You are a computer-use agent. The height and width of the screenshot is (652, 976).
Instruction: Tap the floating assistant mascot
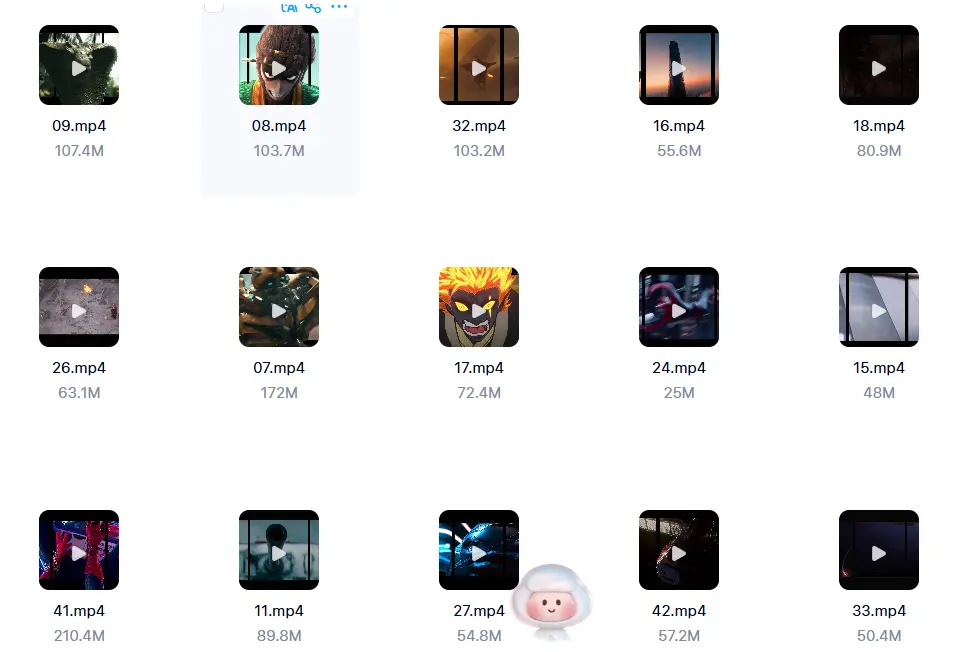551,601
